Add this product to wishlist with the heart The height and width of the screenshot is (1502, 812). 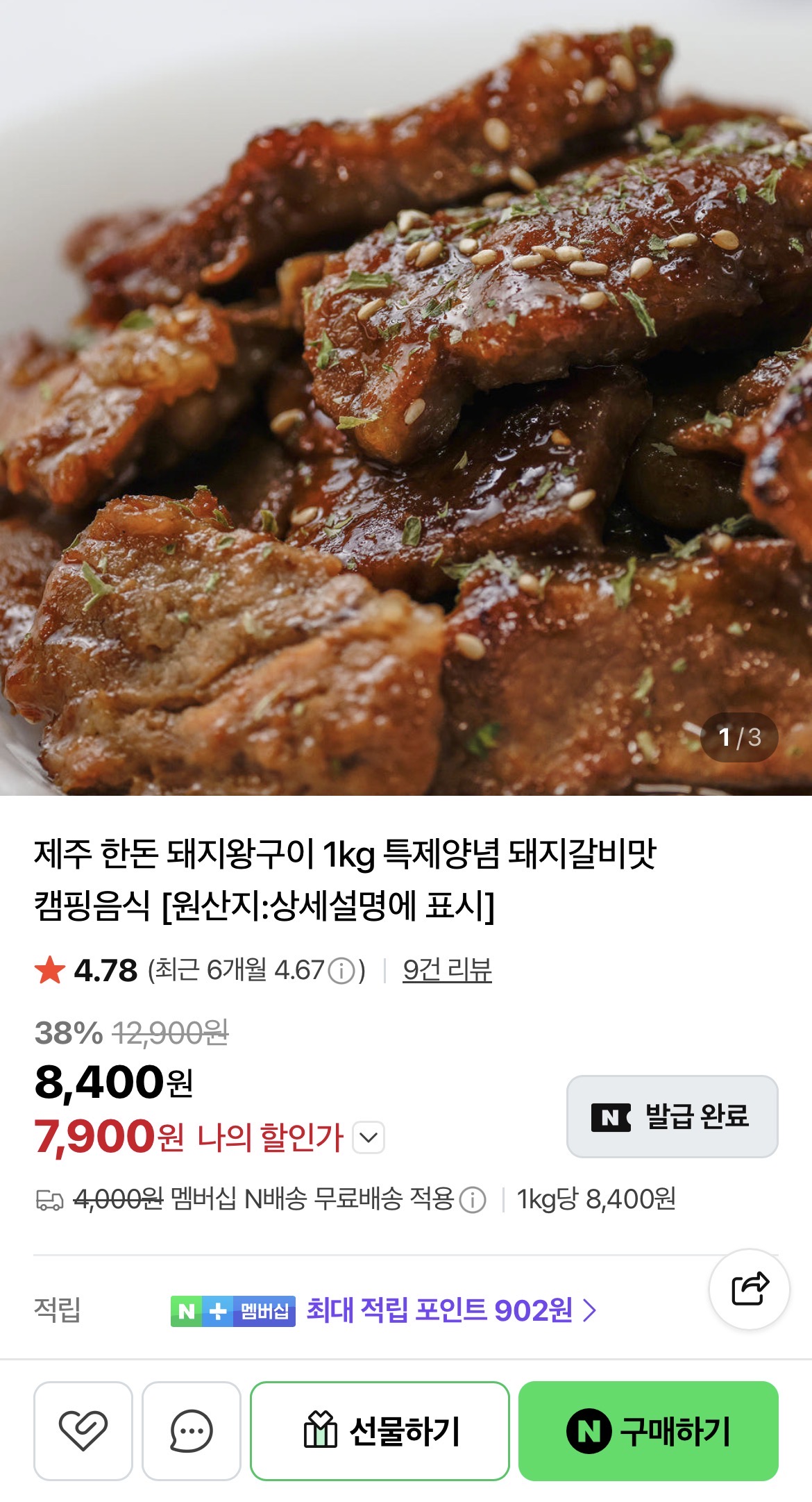point(83,1430)
